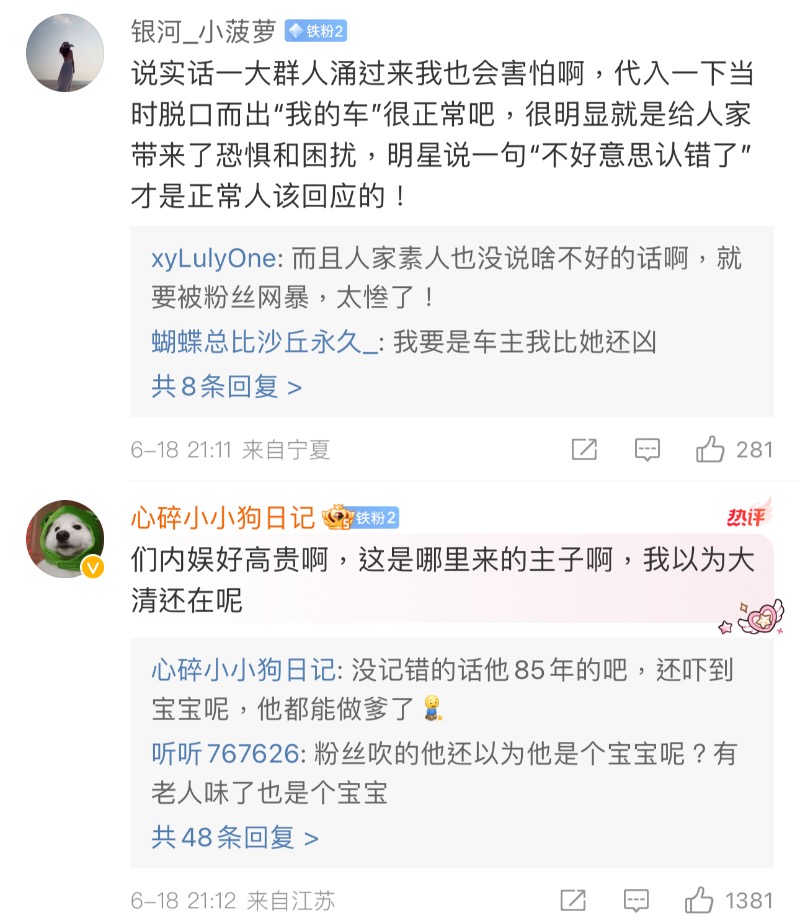Share 银河_小菠萝's comment
Image resolution: width=800 pixels, height=923 pixels.
(x=584, y=450)
